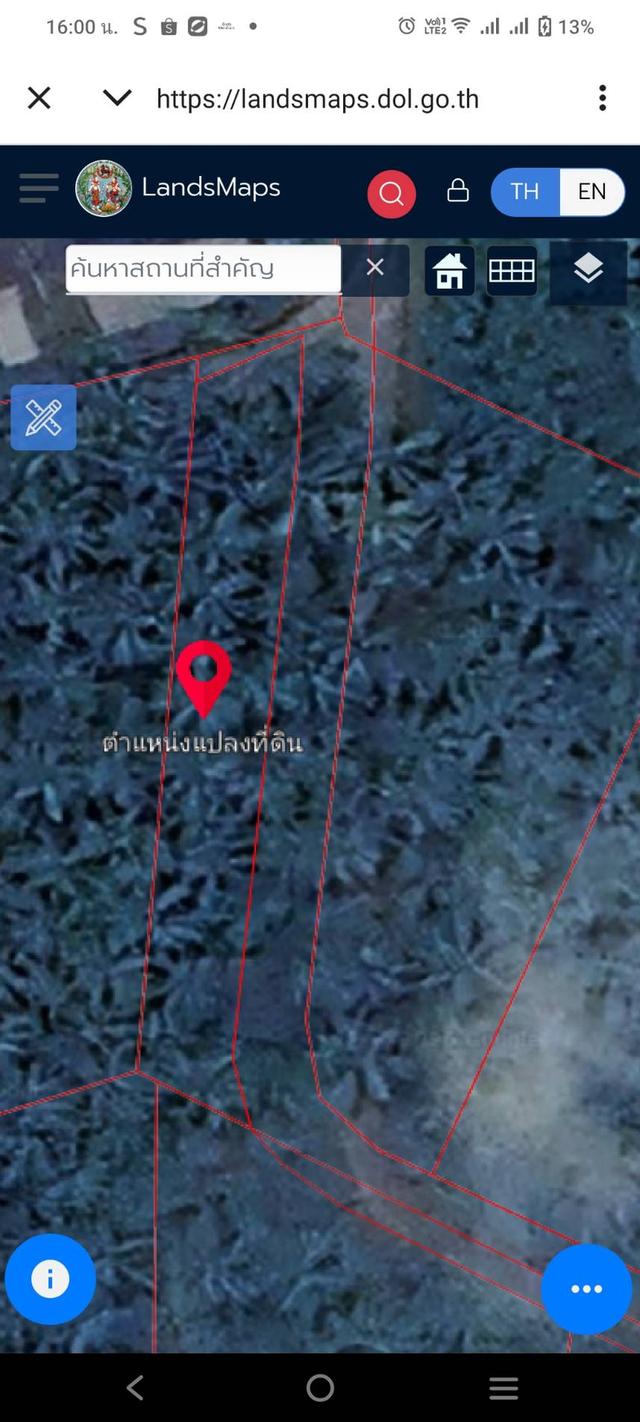
Task: Go back with the system back button
Action: click(135, 1387)
